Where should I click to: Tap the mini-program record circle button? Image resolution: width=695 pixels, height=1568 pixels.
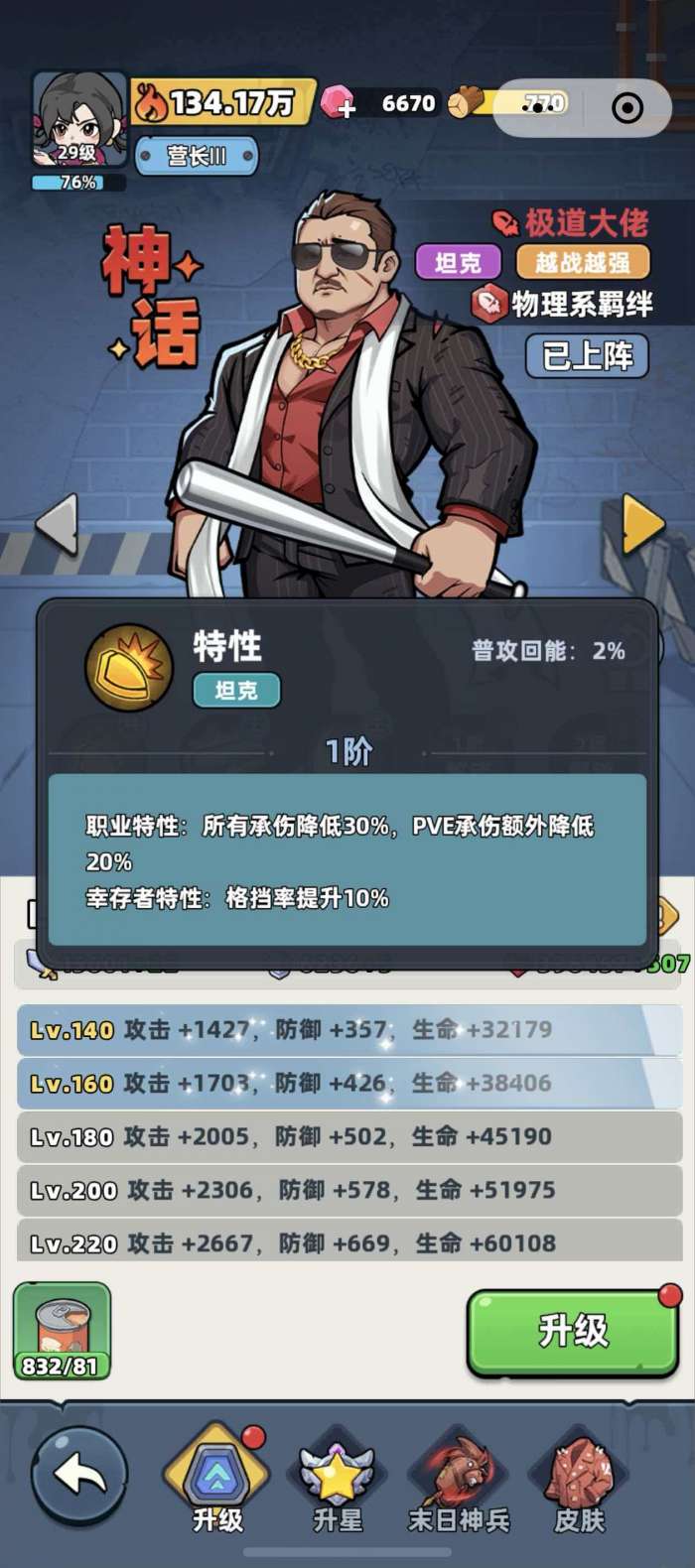pyautogui.click(x=627, y=107)
